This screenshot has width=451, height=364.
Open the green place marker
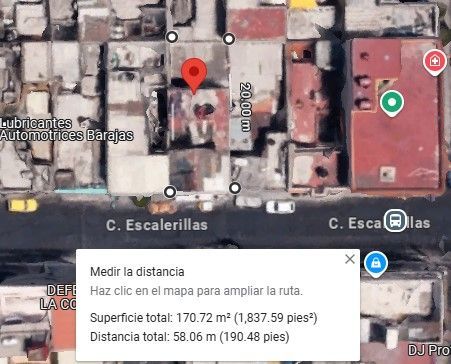[392, 103]
